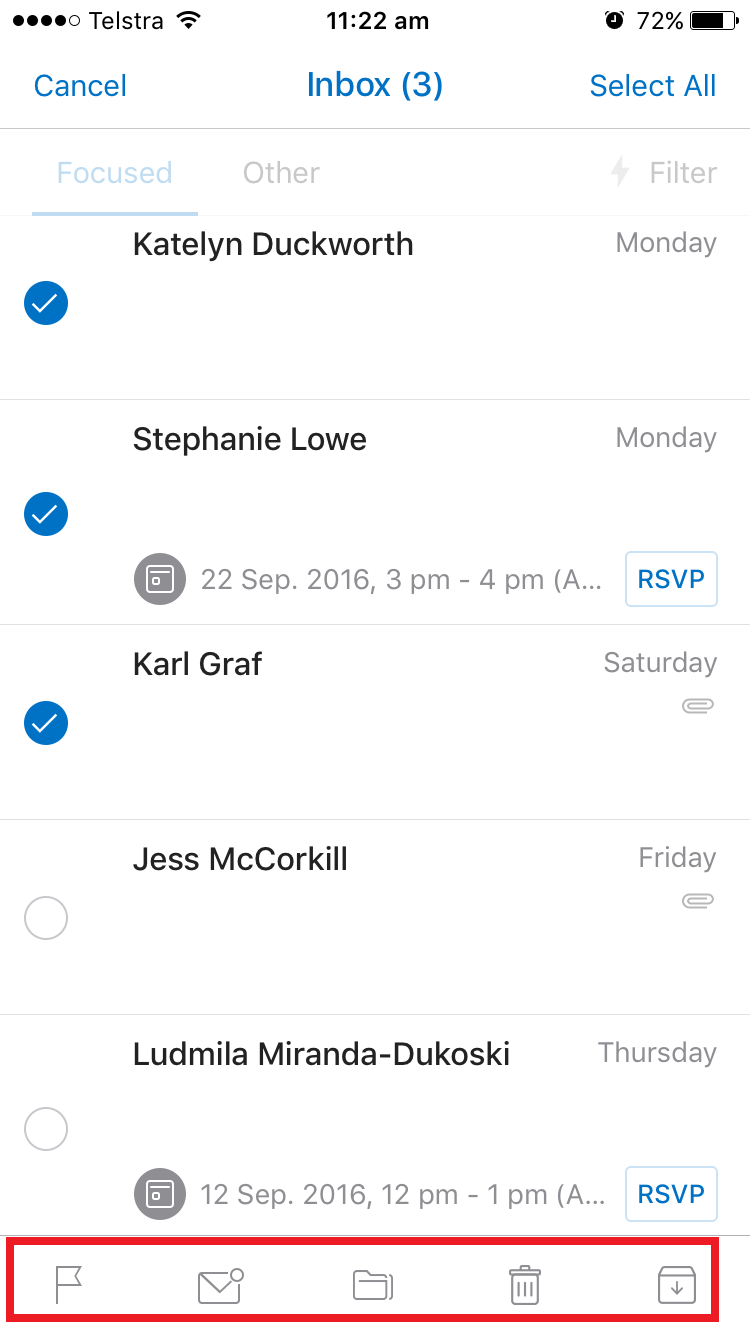The width and height of the screenshot is (750, 1334).
Task: Cancel the selection mode
Action: pos(80,86)
